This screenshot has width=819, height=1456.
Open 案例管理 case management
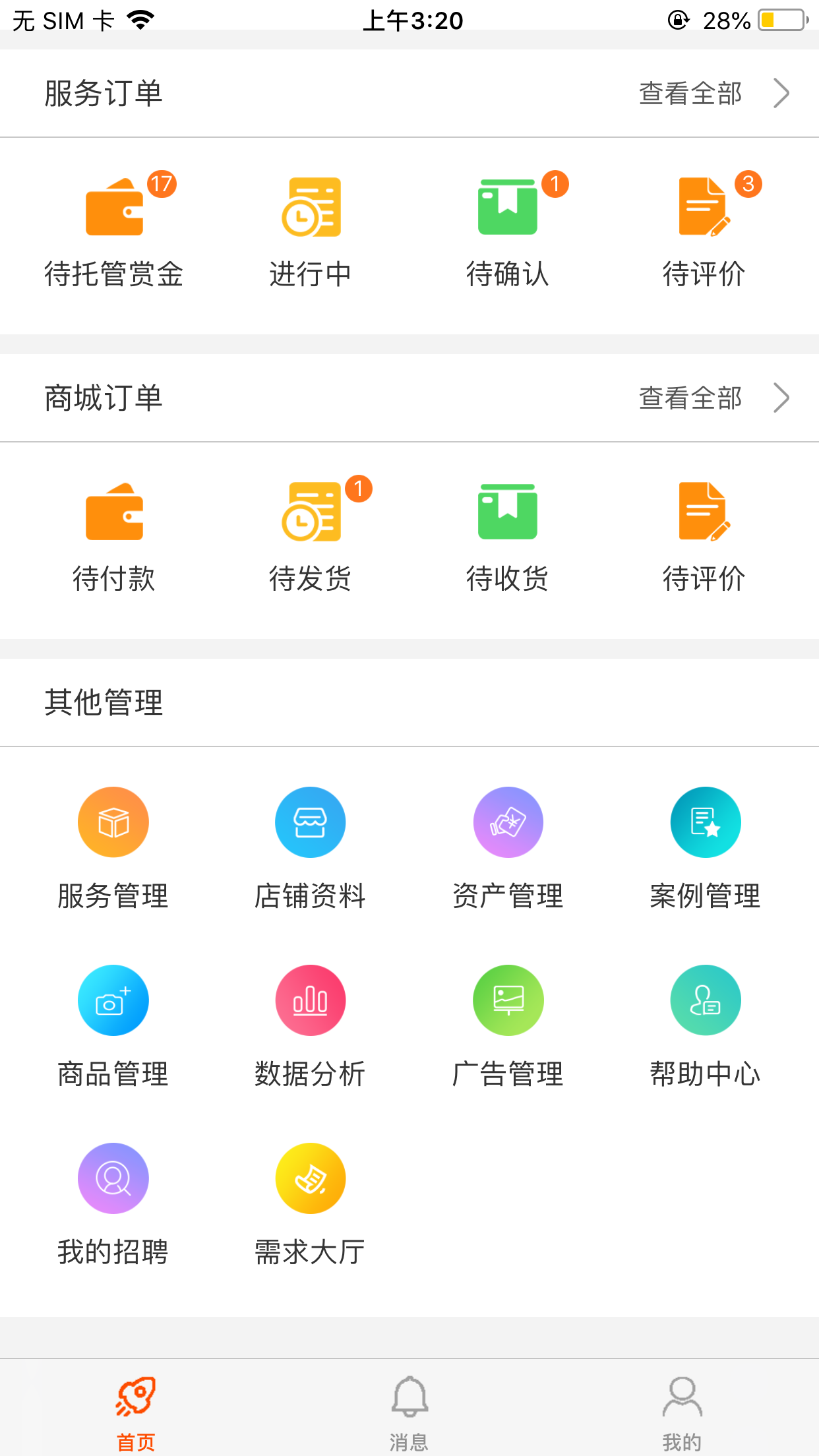click(705, 851)
